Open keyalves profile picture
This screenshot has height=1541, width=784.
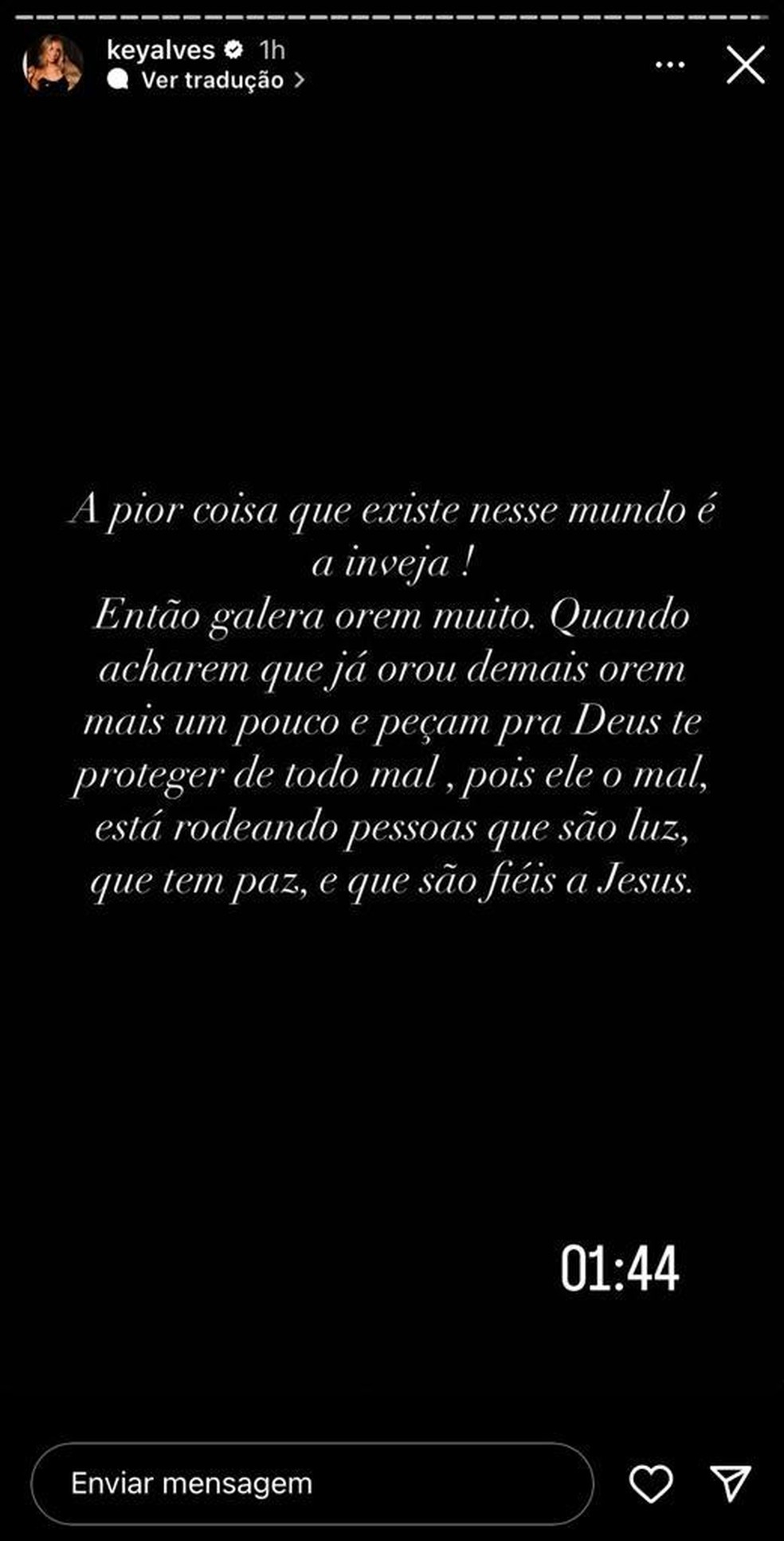(54, 64)
